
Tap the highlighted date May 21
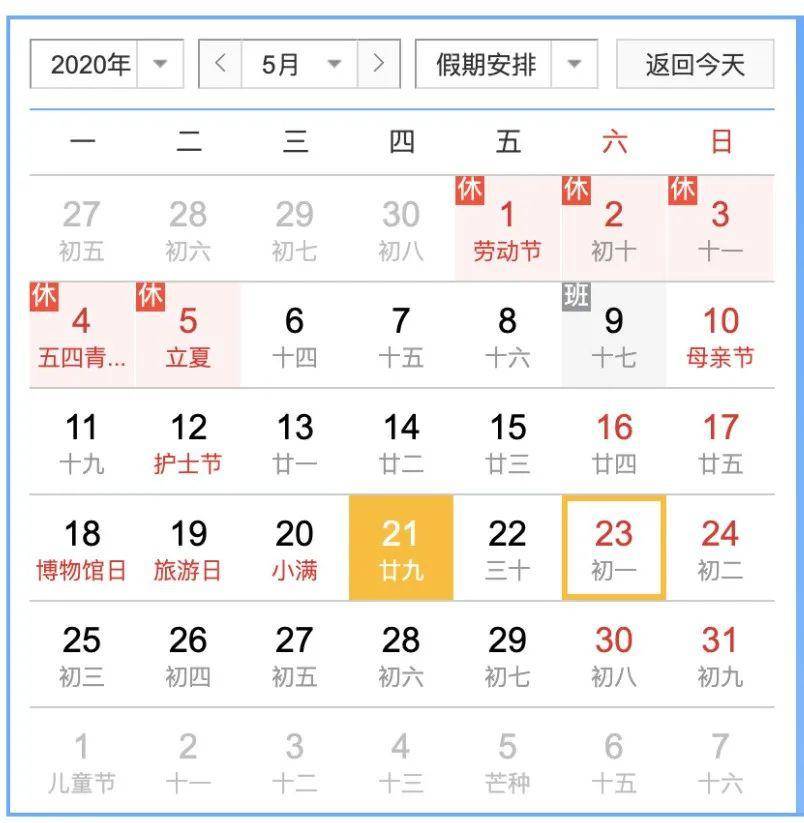pyautogui.click(x=401, y=548)
